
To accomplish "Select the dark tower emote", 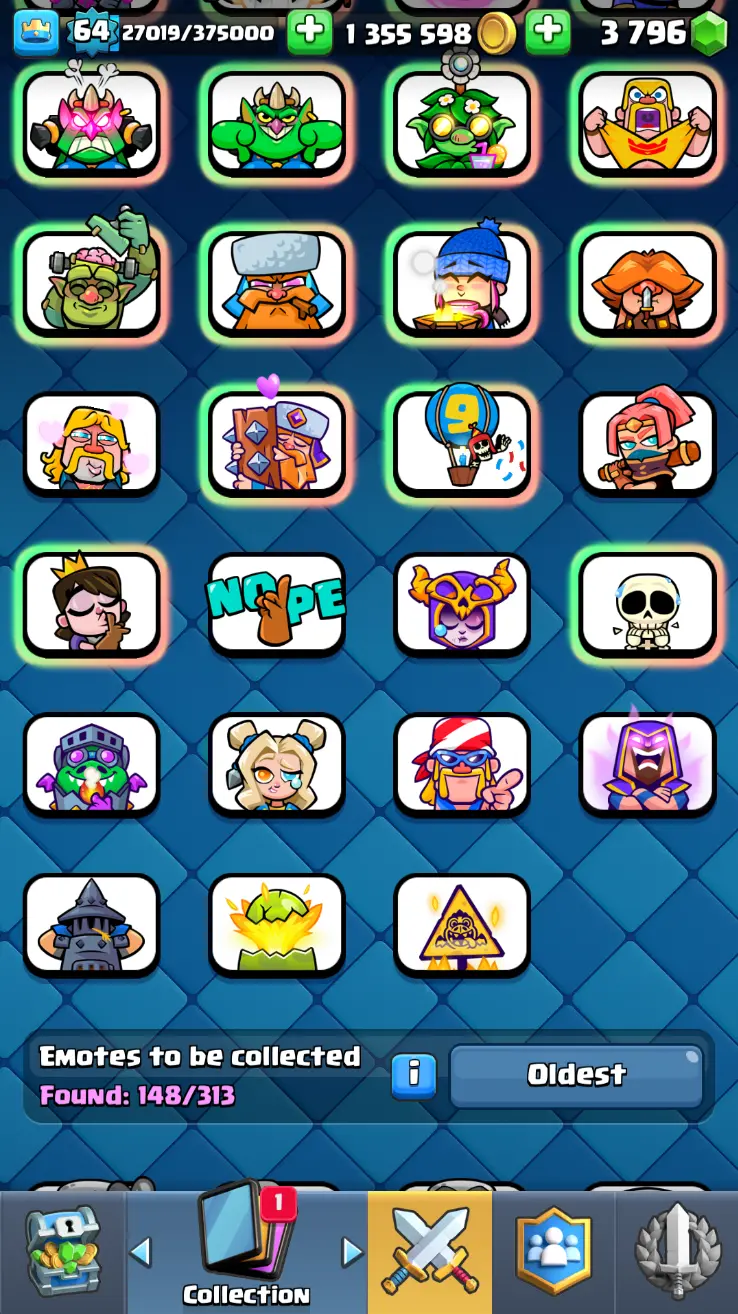I will point(91,923).
